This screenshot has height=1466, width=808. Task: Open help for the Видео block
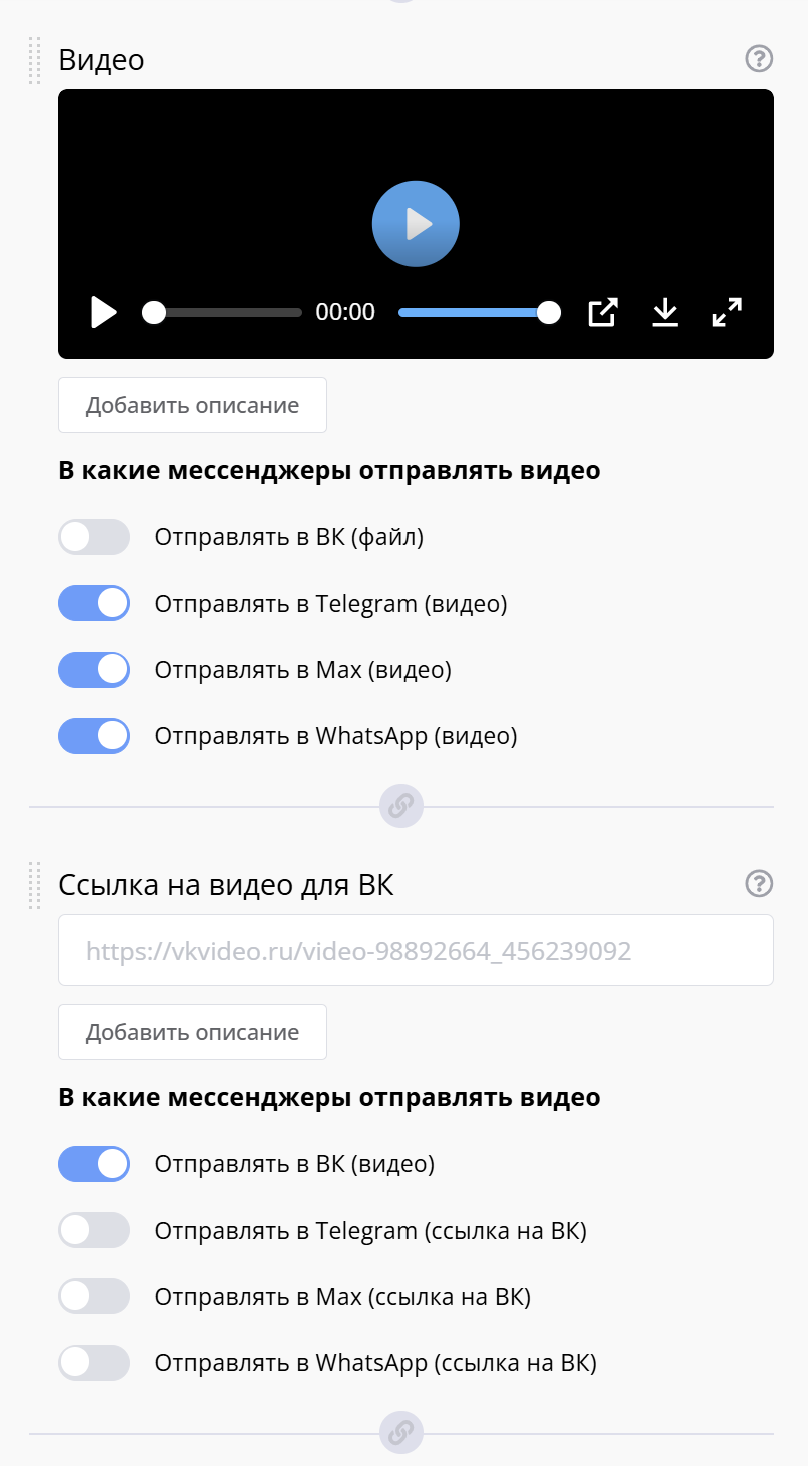click(x=759, y=60)
